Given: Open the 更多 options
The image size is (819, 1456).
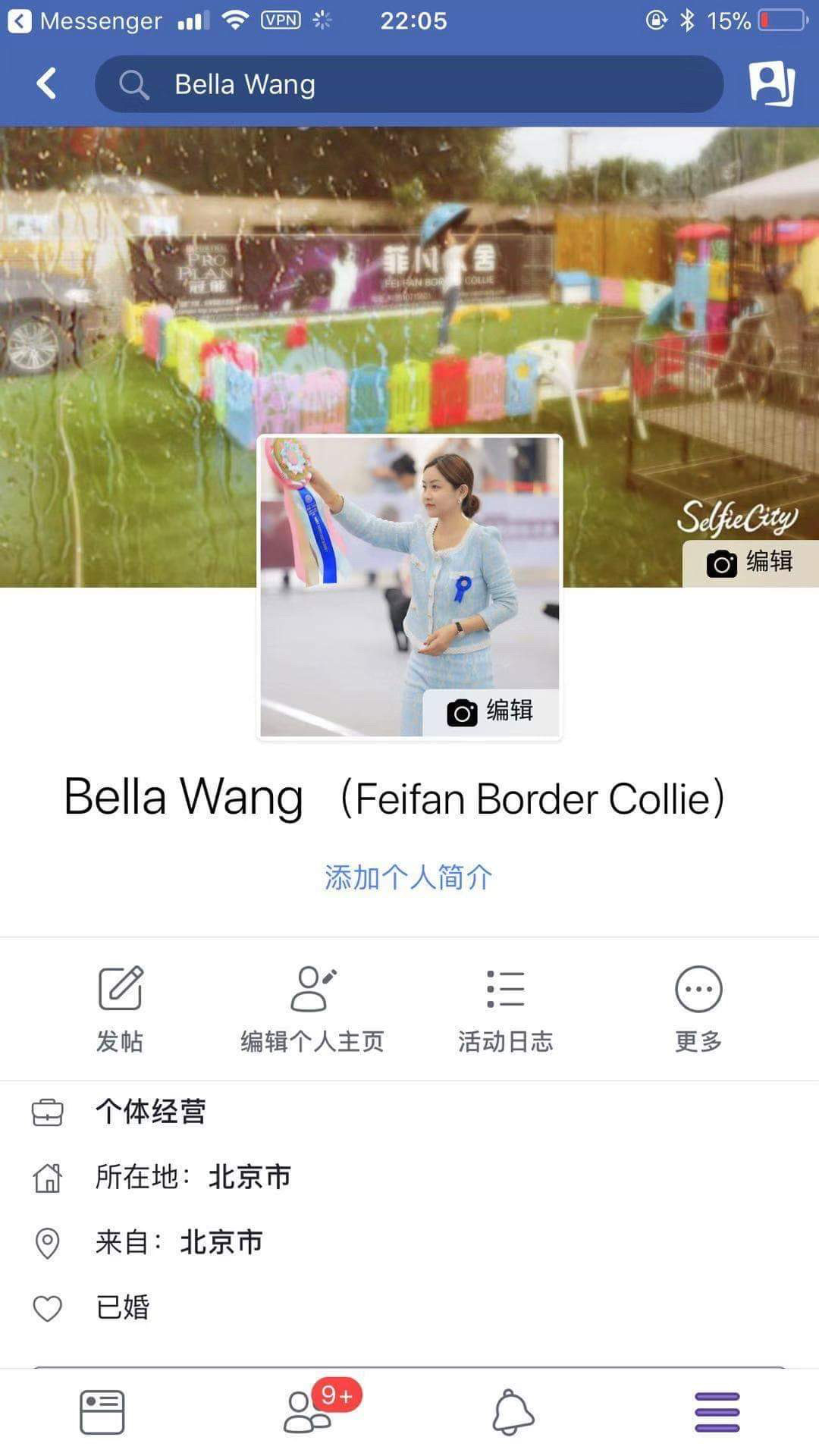Looking at the screenshot, I should [x=698, y=1009].
